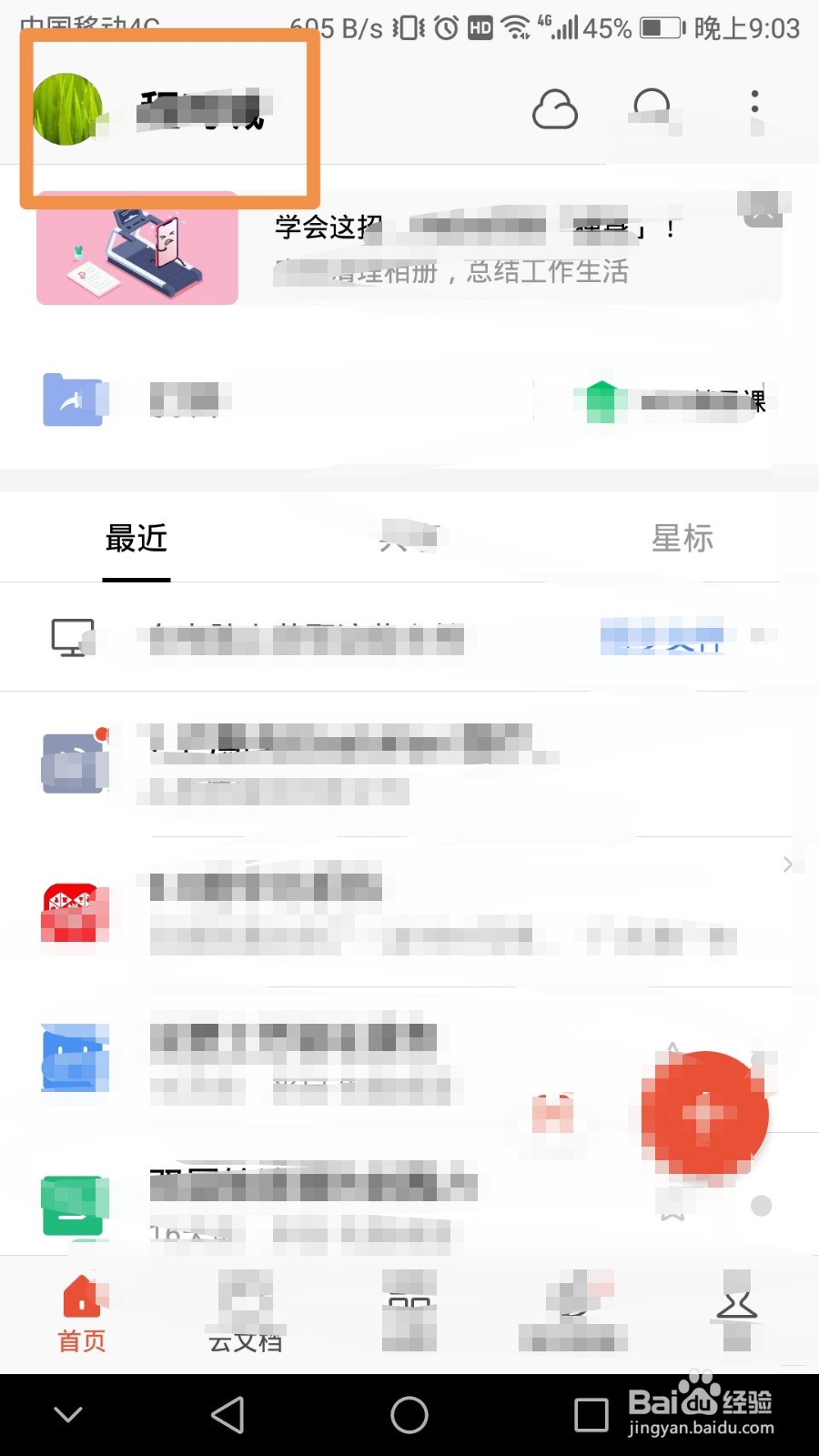
Task: Expand the document item right arrow
Action: pyautogui.click(x=788, y=864)
